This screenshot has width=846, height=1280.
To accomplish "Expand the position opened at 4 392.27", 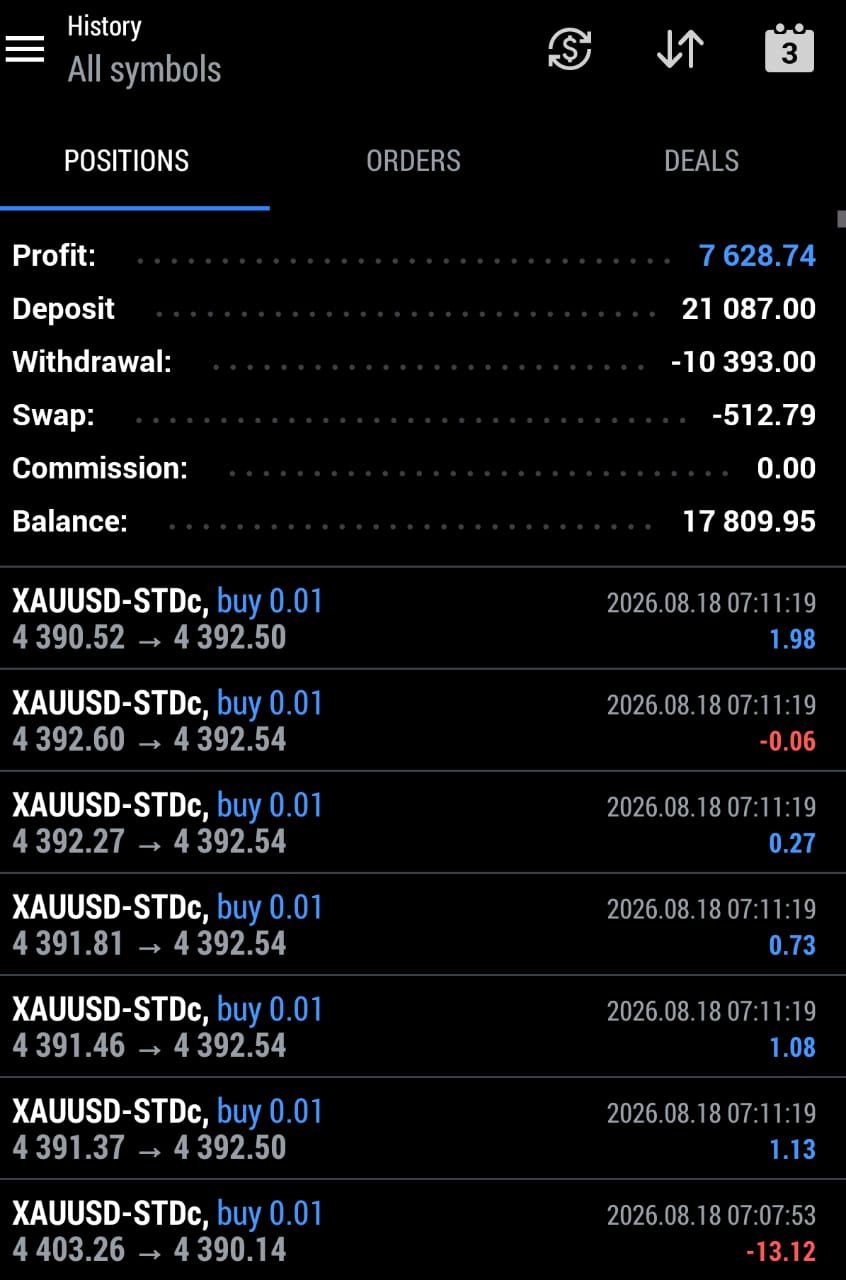I will pyautogui.click(x=423, y=822).
